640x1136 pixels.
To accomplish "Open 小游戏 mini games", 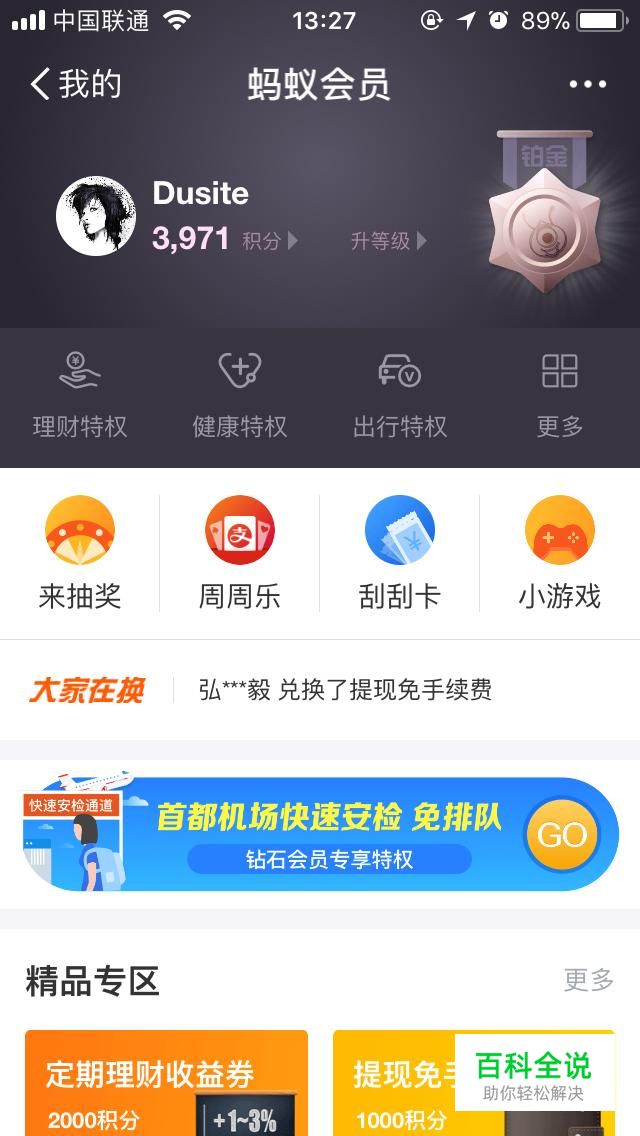I will pyautogui.click(x=560, y=554).
